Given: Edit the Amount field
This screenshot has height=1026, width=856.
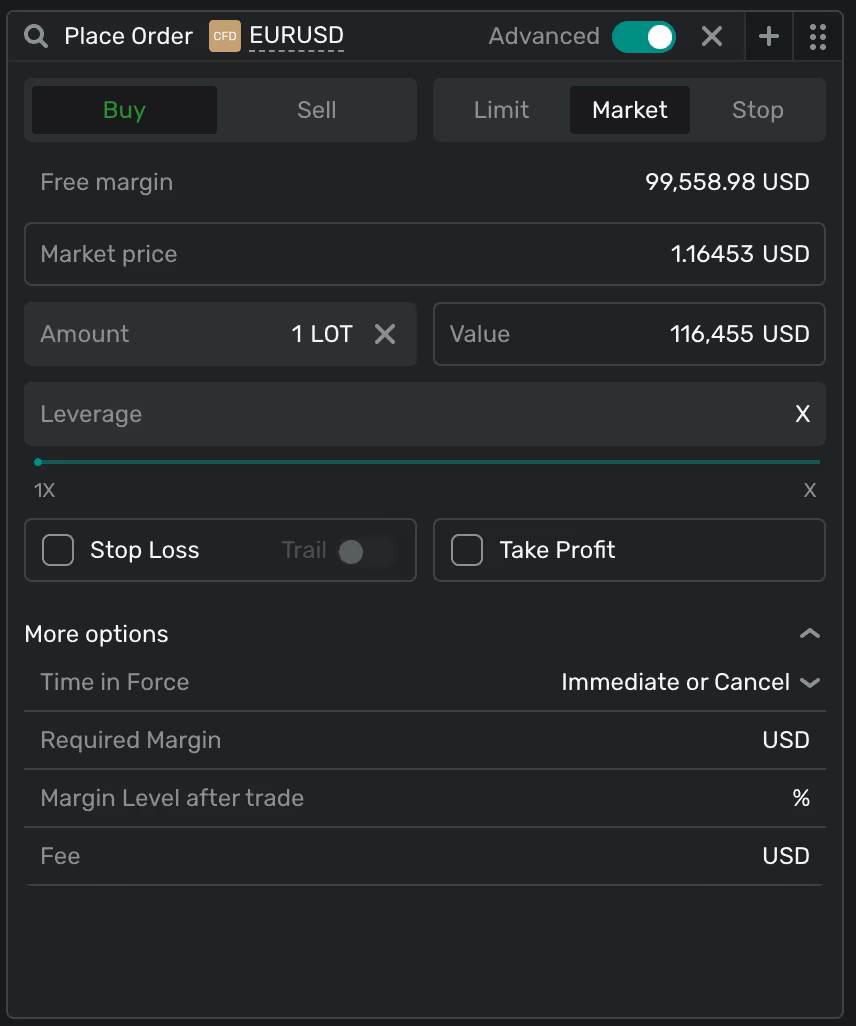Looking at the screenshot, I should tap(200, 334).
